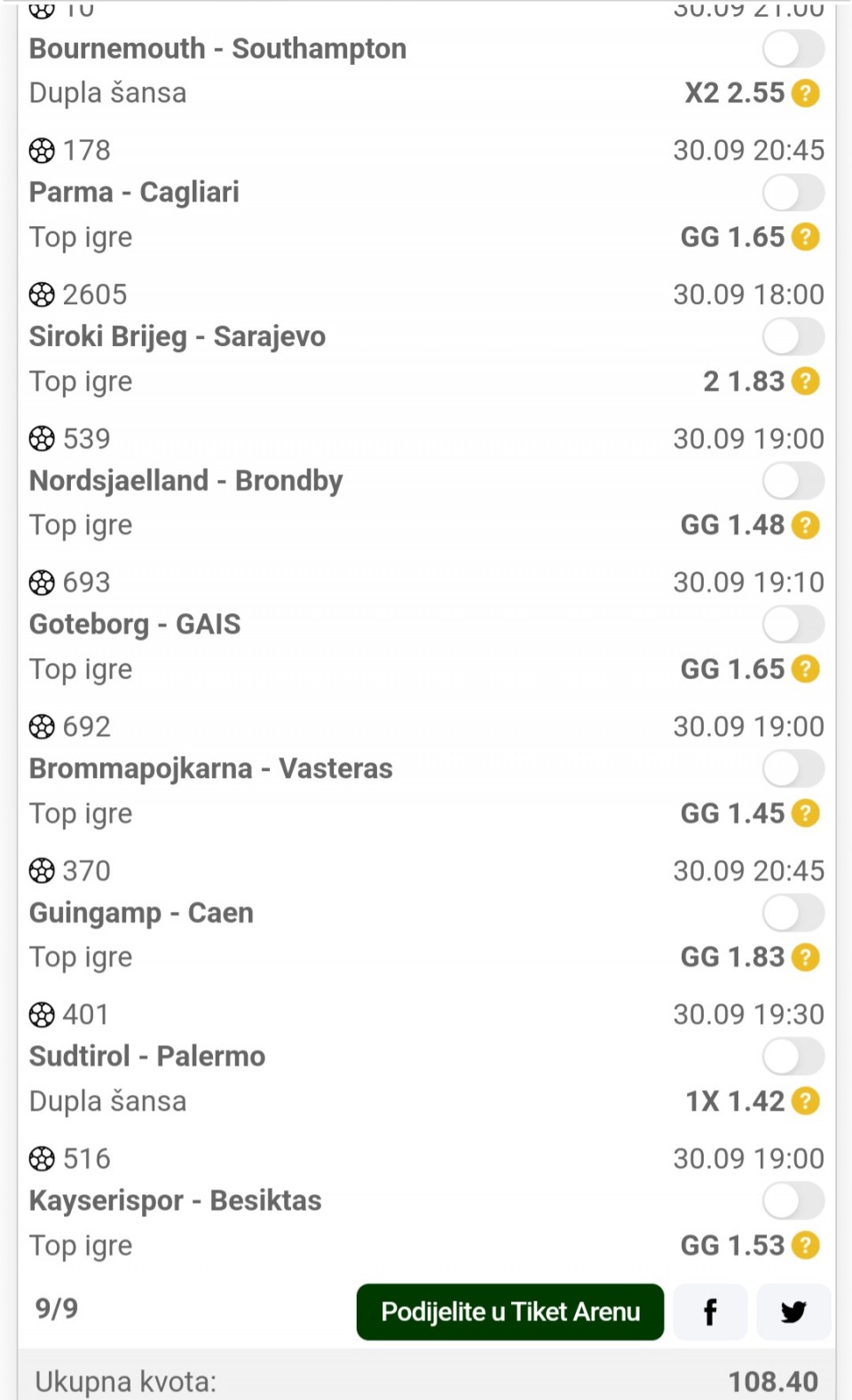Turn on the Kayserispor - Besiktas switch

coord(793,1200)
